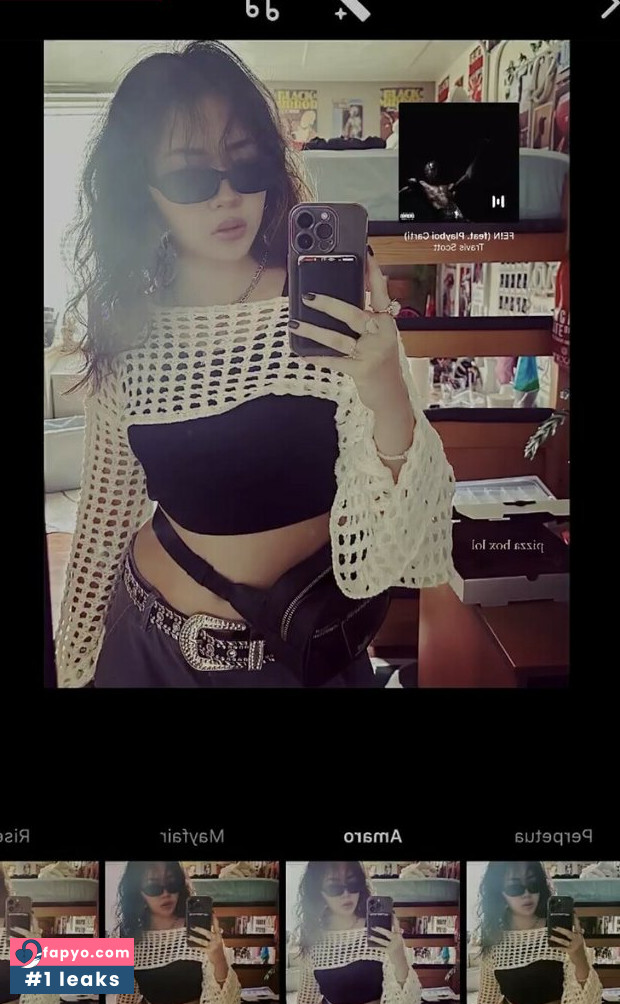Tap the main photo preview
The height and width of the screenshot is (1004, 620).
tap(306, 364)
